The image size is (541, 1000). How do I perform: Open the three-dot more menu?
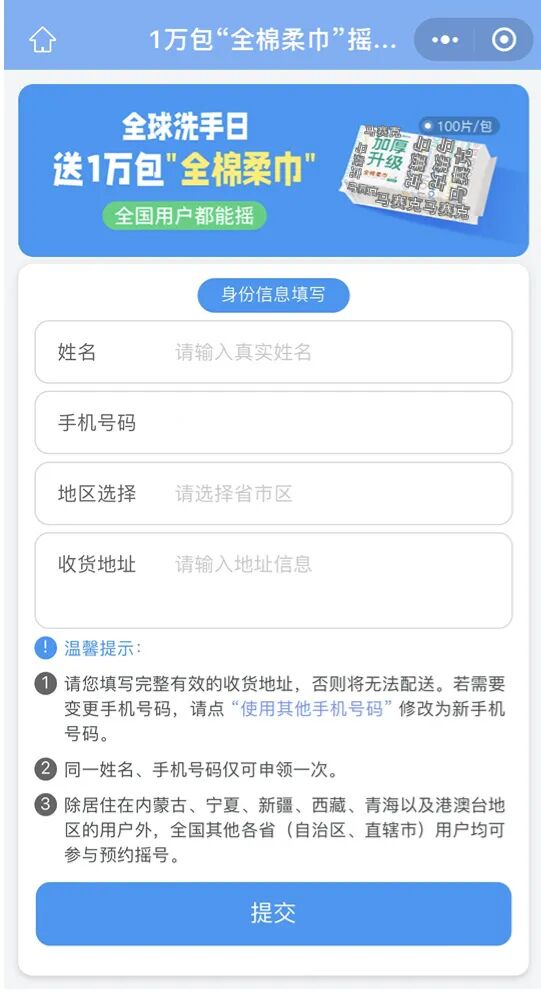445,40
